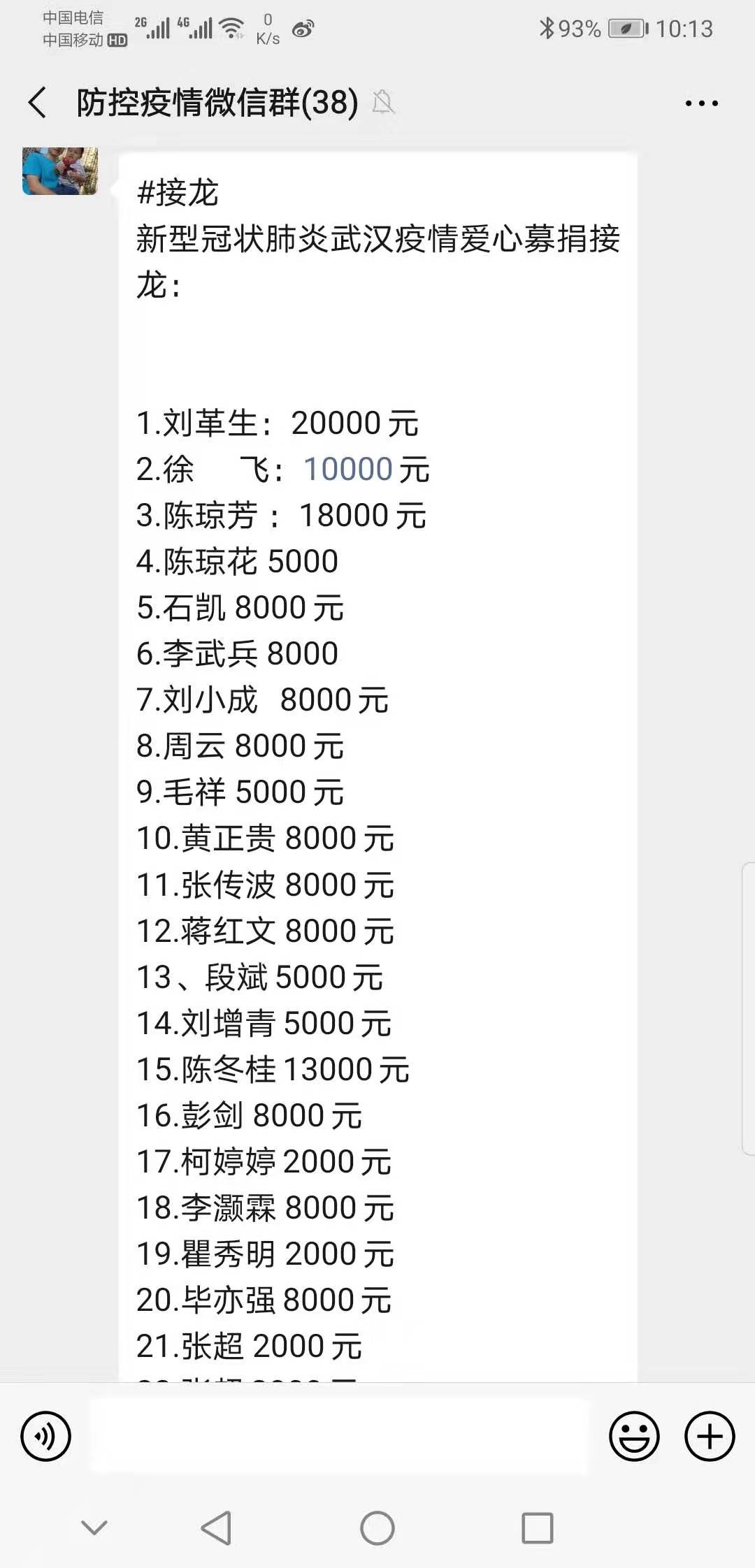755x1568 pixels.
Task: Tap the highlighted 10000 number link
Action: (x=347, y=469)
